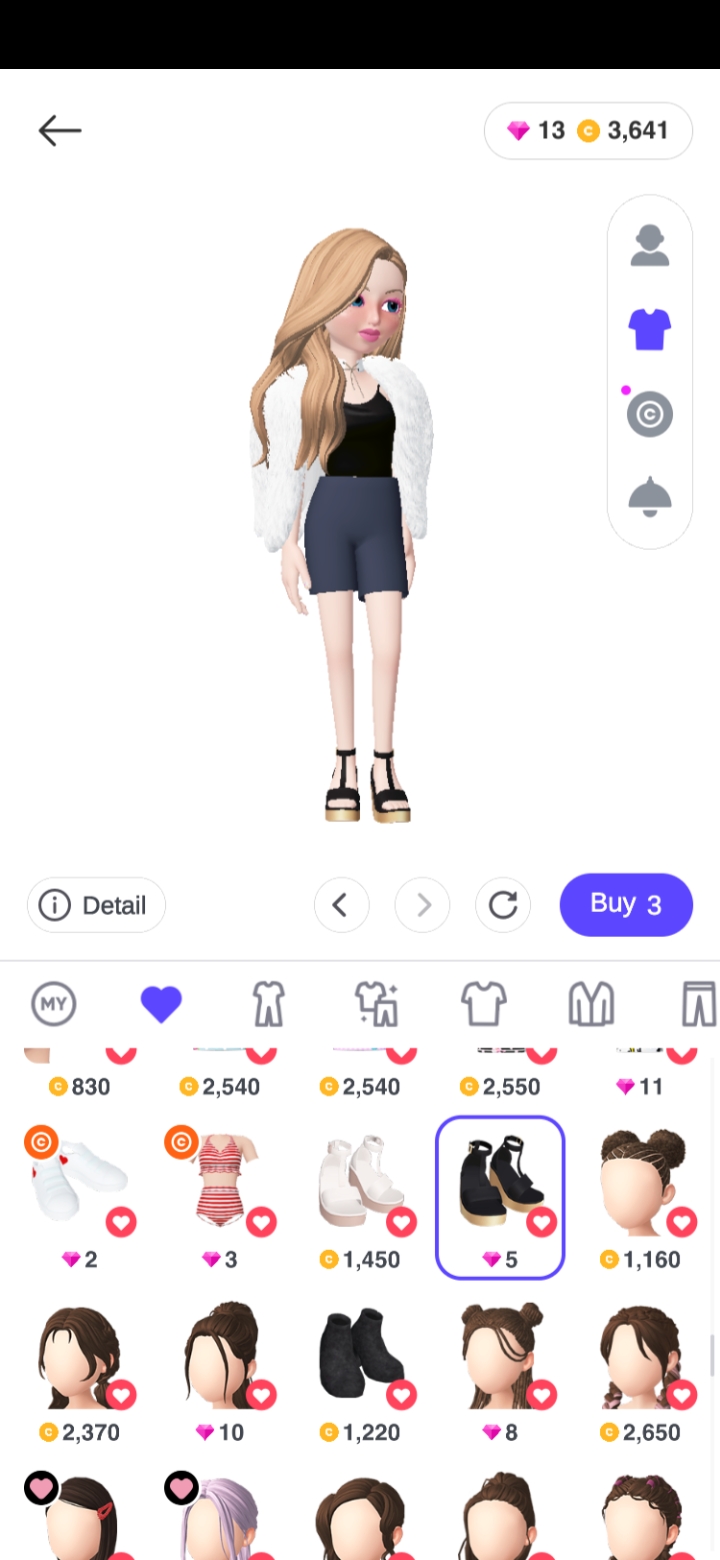This screenshot has height=1560, width=720.
Task: Switch to the avatar face editor
Action: click(x=650, y=246)
